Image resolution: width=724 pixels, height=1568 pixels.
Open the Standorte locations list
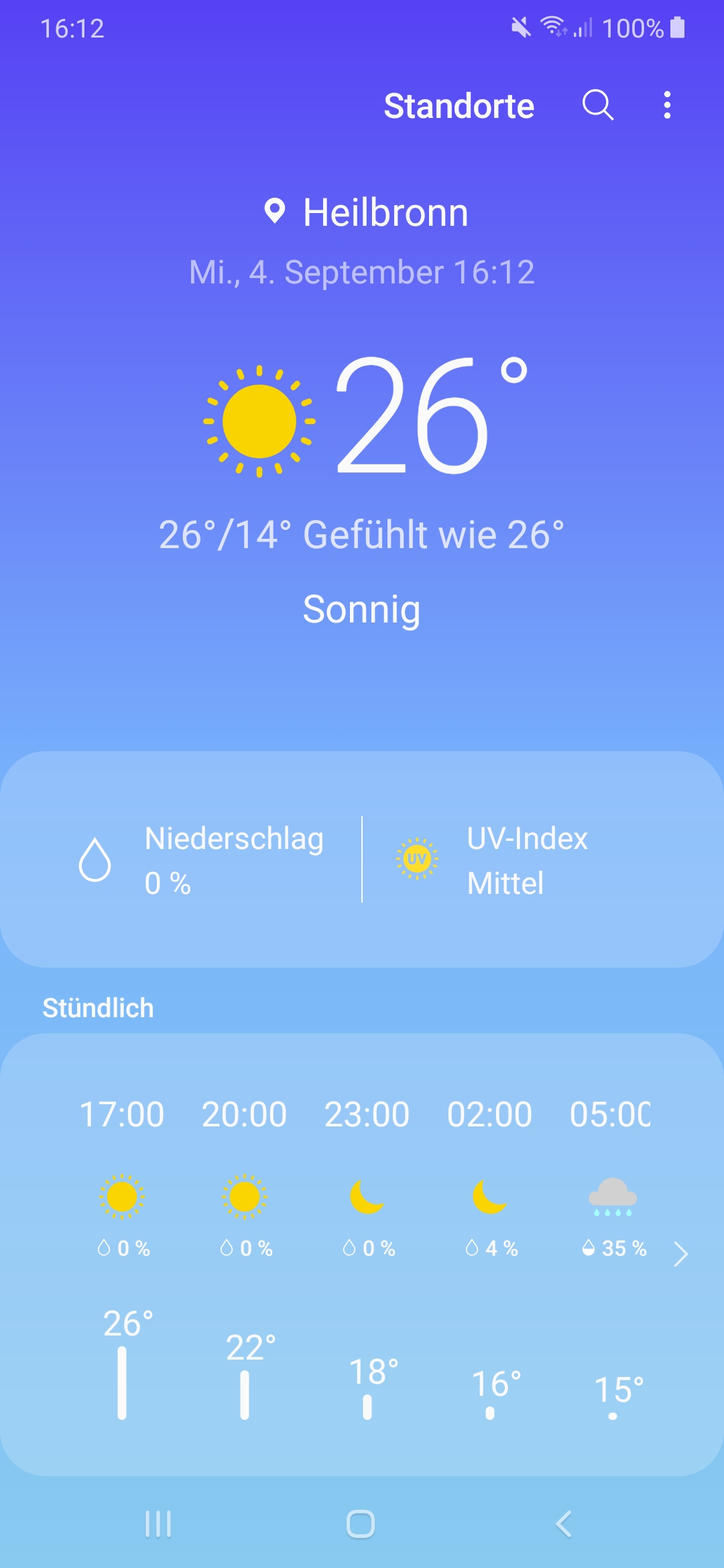(x=459, y=106)
